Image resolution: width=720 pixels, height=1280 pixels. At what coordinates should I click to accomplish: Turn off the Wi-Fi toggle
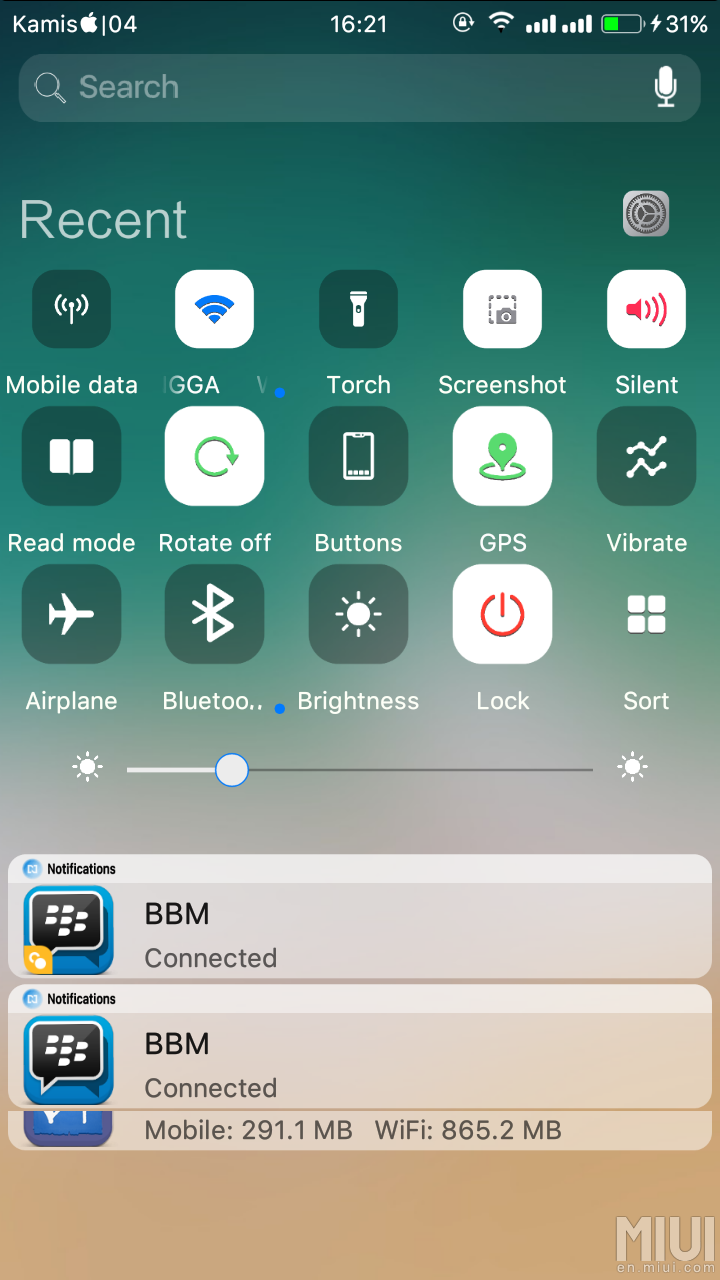click(x=214, y=310)
